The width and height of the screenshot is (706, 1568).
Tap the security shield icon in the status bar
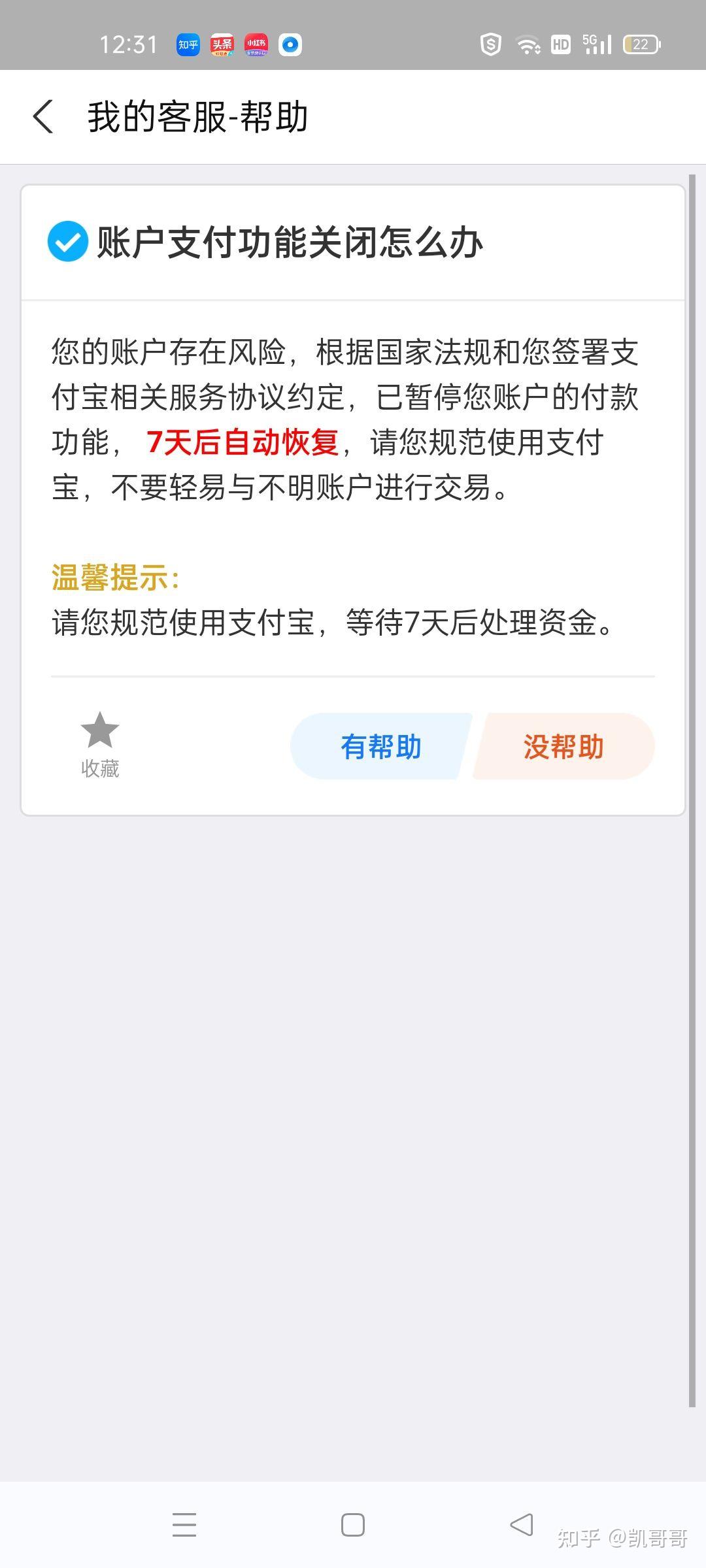click(x=490, y=44)
